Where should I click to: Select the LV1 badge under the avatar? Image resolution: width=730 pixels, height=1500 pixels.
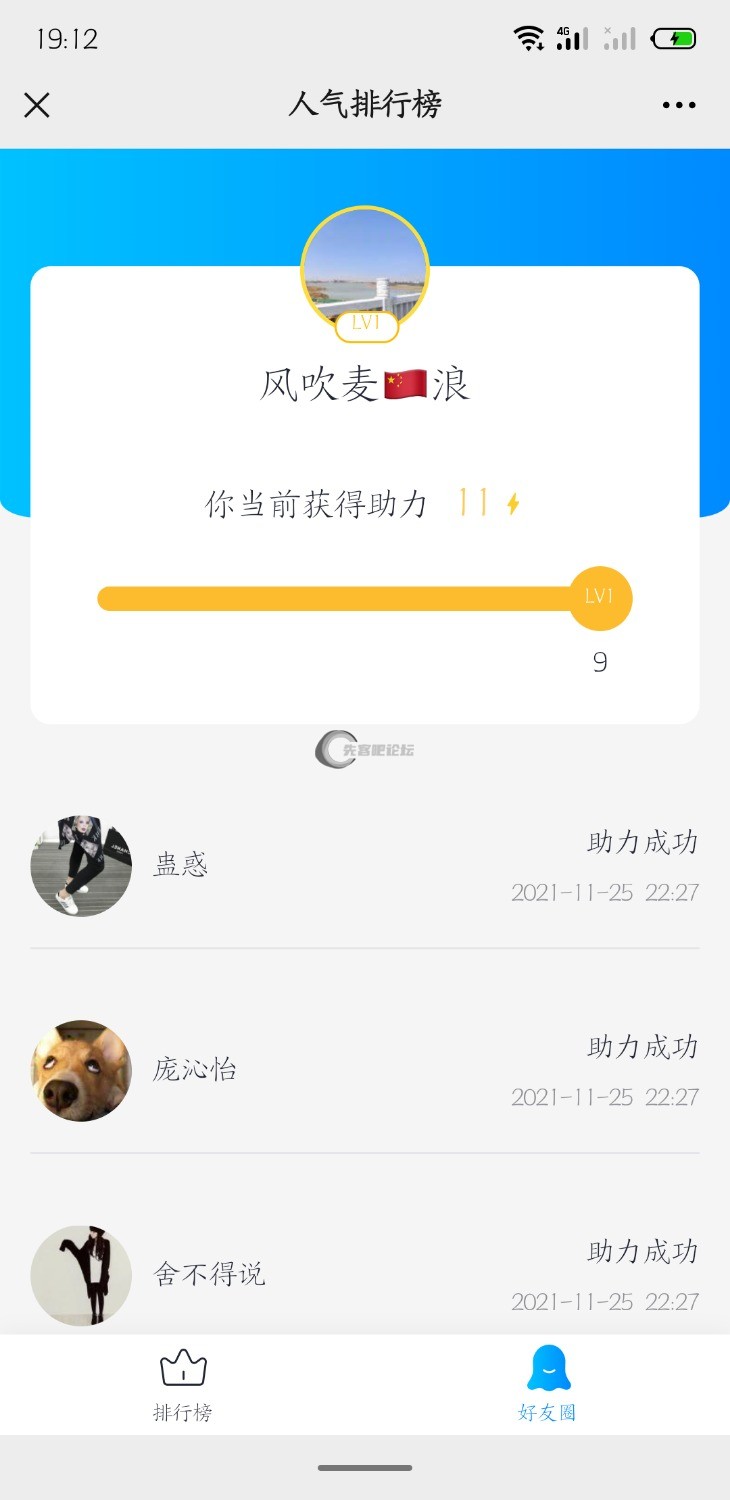pyautogui.click(x=364, y=325)
